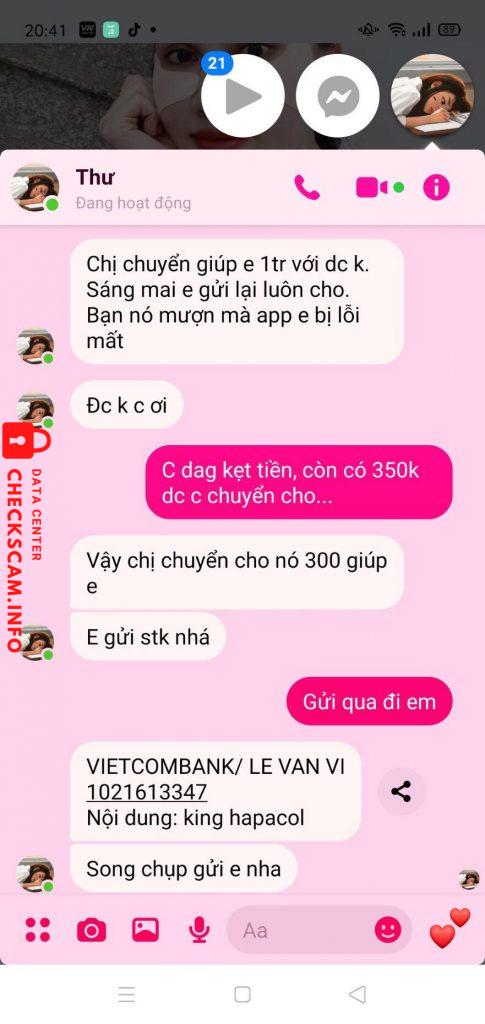Send the red hearts quick reaction
This screenshot has width=485, height=1024.
(450, 929)
